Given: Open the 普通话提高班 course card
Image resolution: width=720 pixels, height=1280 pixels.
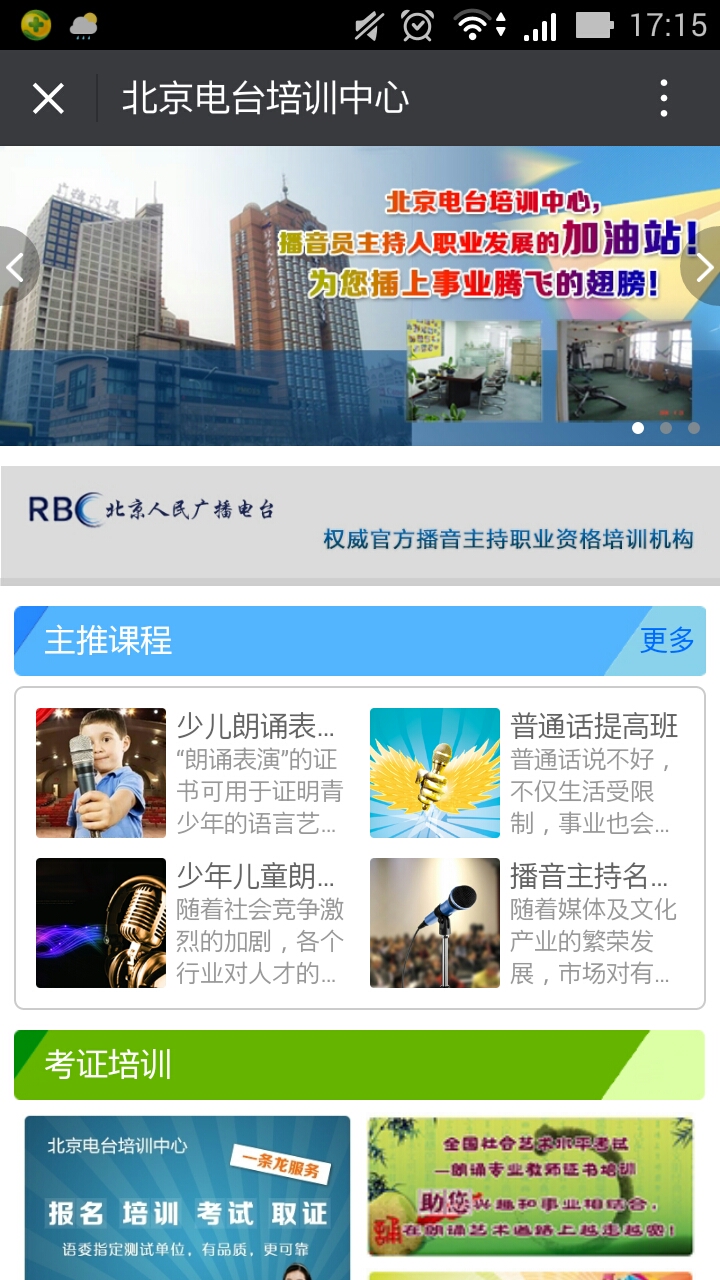Looking at the screenshot, I should pyautogui.click(x=525, y=773).
